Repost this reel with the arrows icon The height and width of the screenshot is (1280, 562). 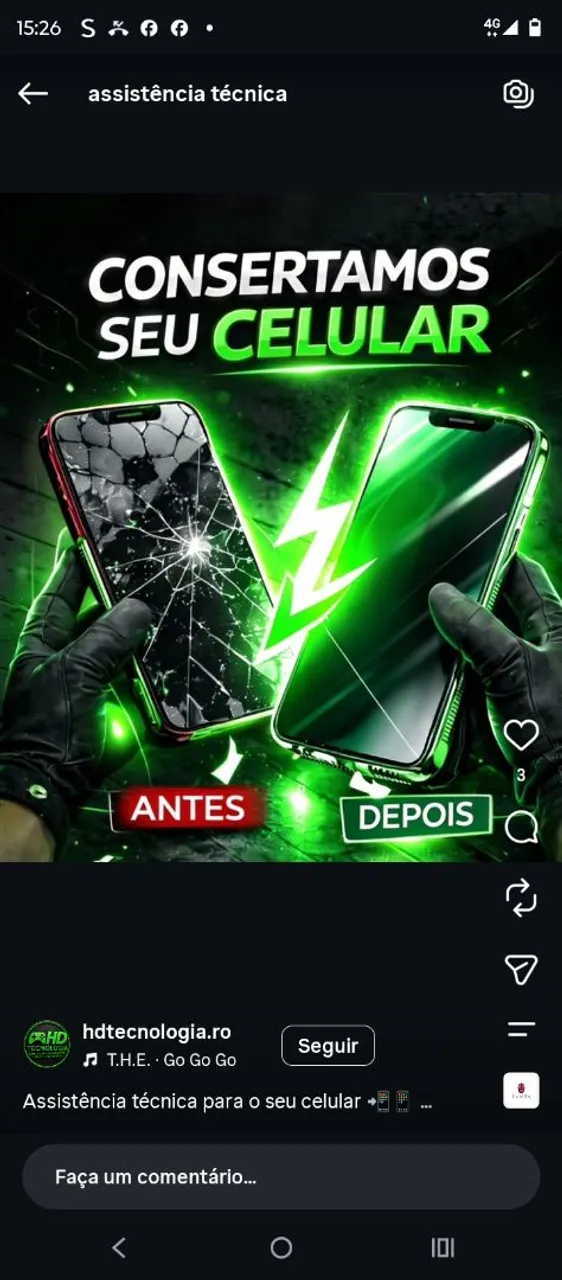tap(521, 898)
